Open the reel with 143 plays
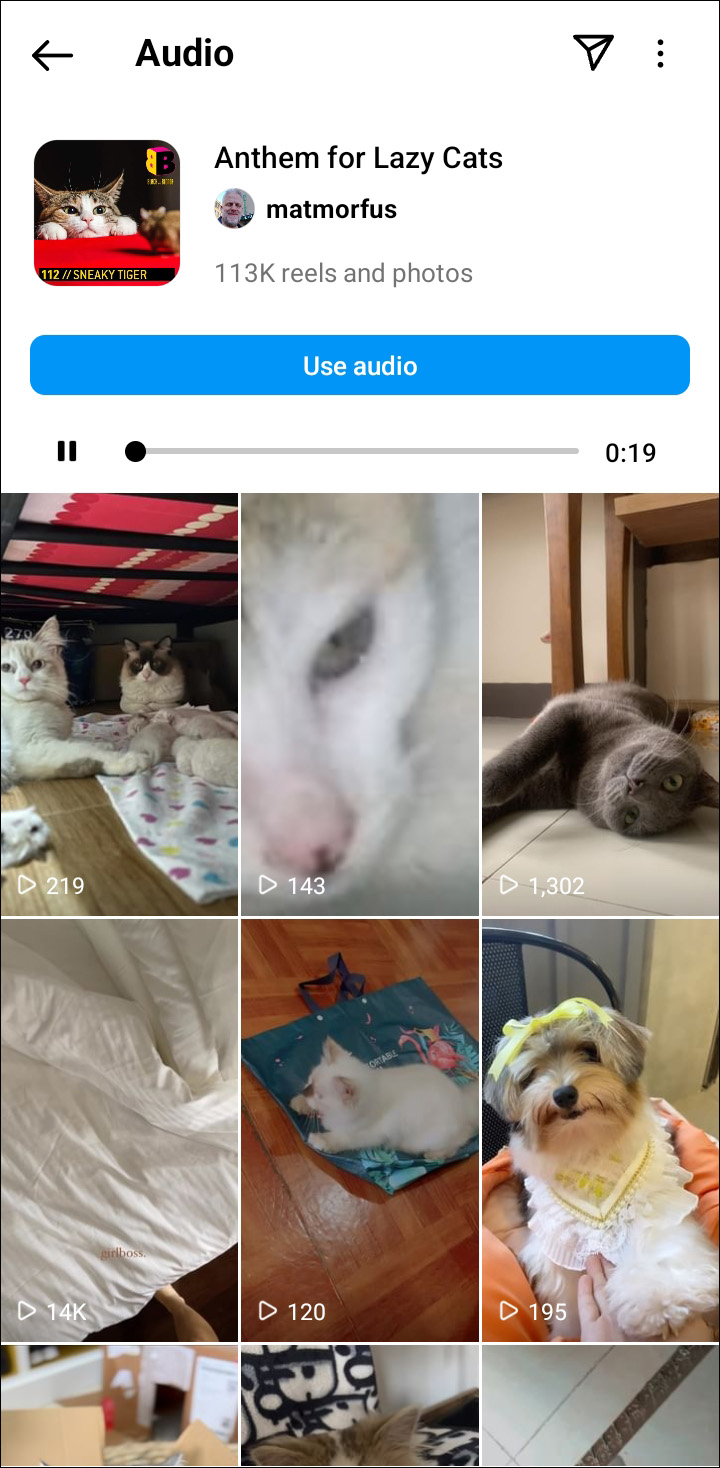 (x=360, y=704)
